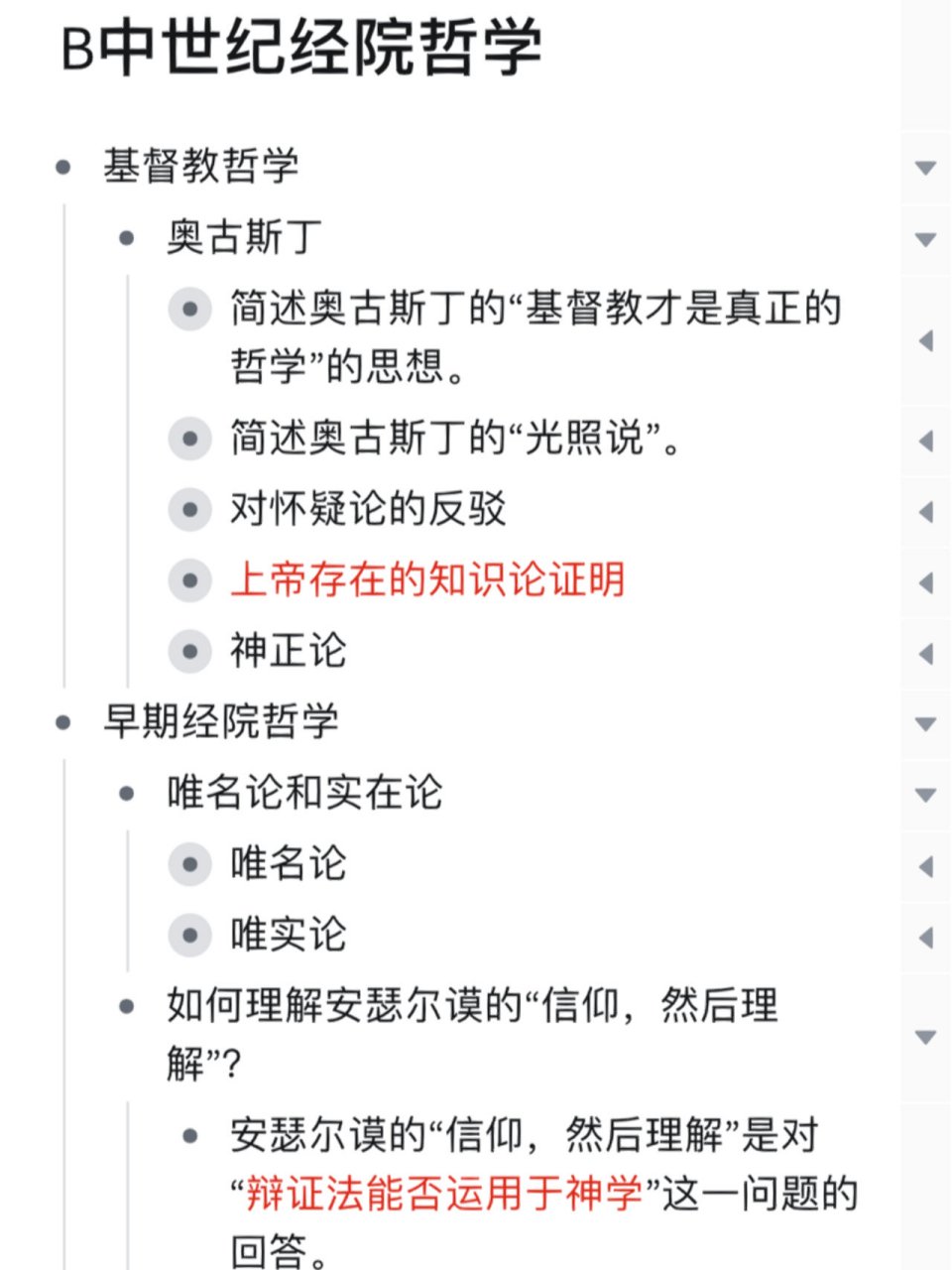Open the bullet of 上帝存在的知识论证明

[189, 580]
